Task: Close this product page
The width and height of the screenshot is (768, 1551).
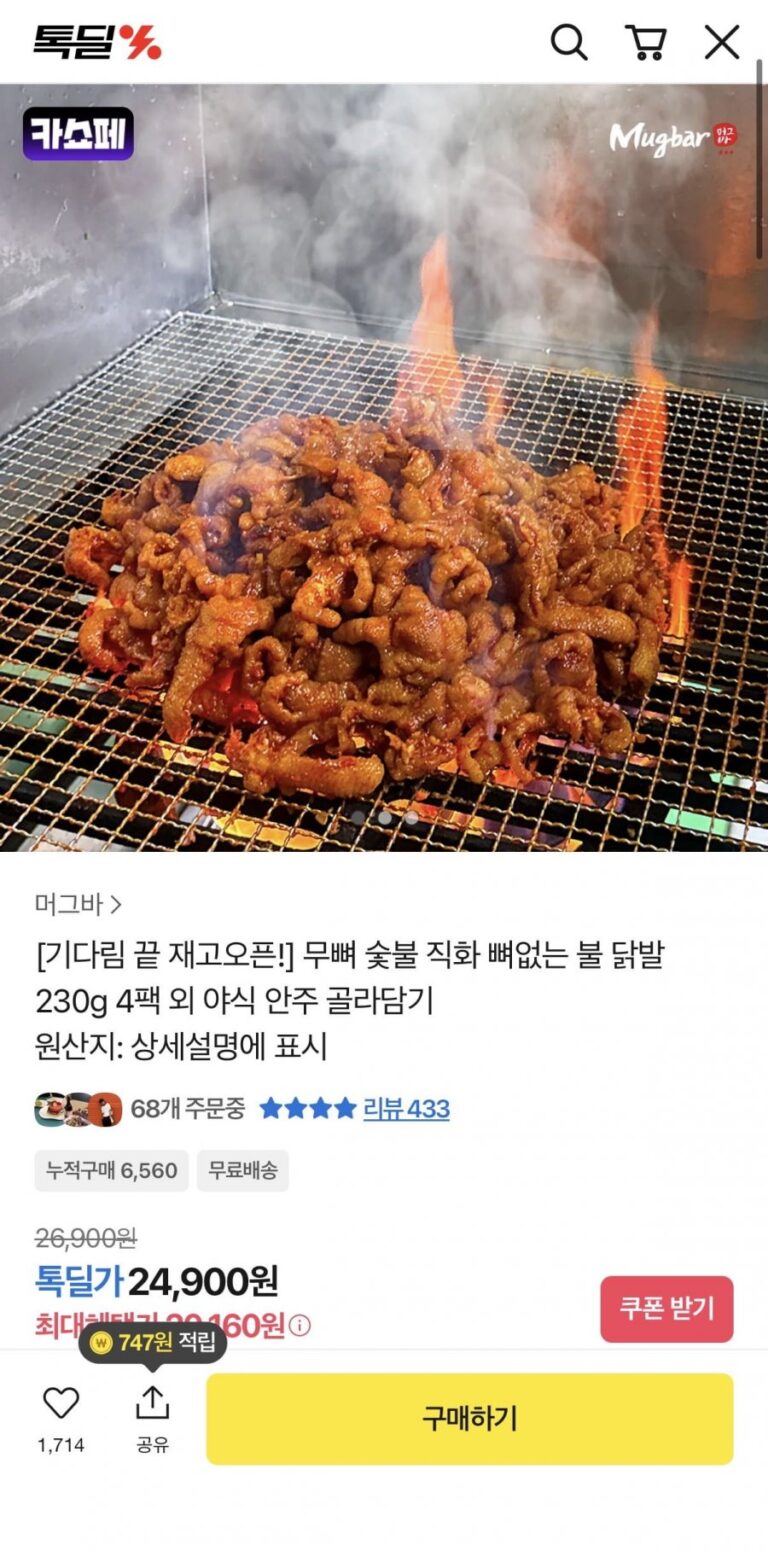Action: tap(721, 42)
